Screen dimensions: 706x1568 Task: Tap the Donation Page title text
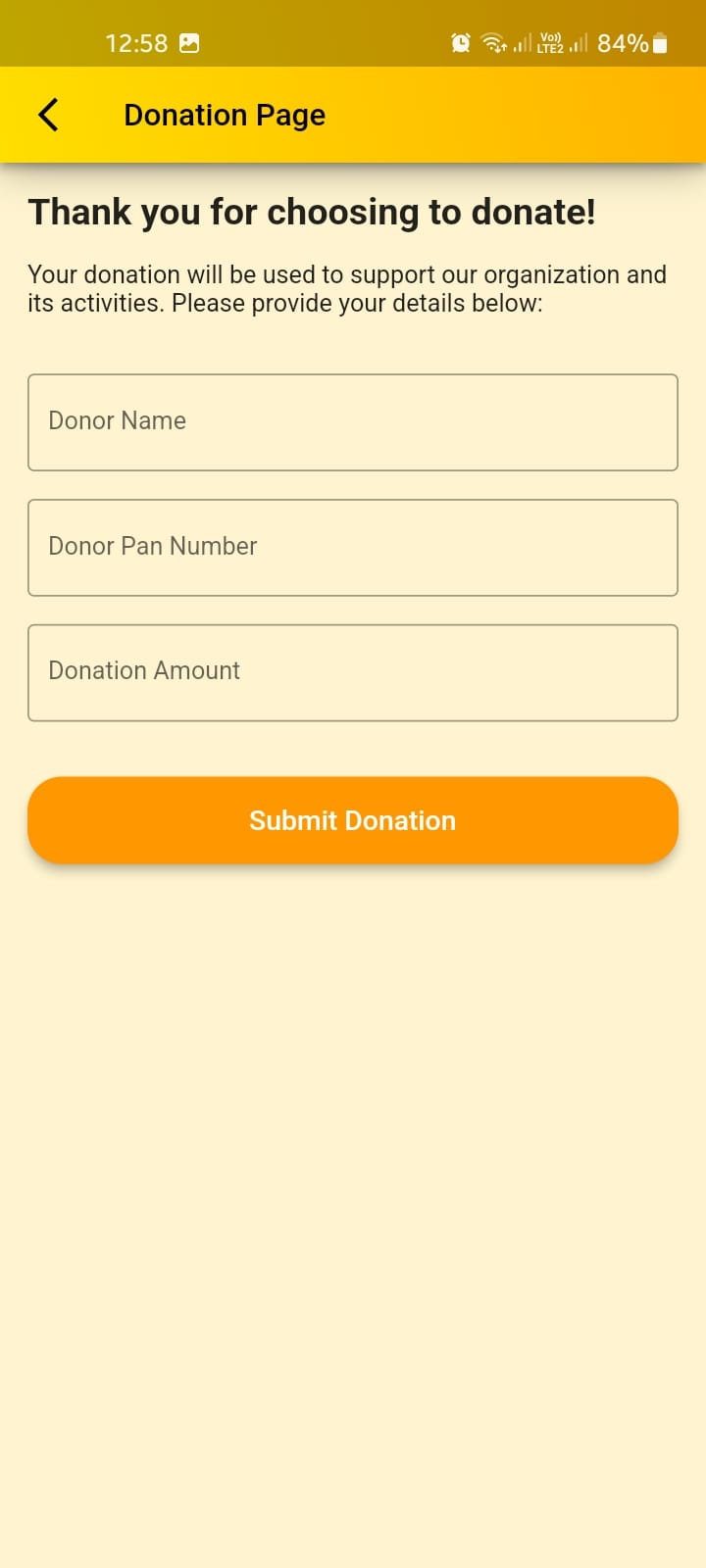pos(224,115)
